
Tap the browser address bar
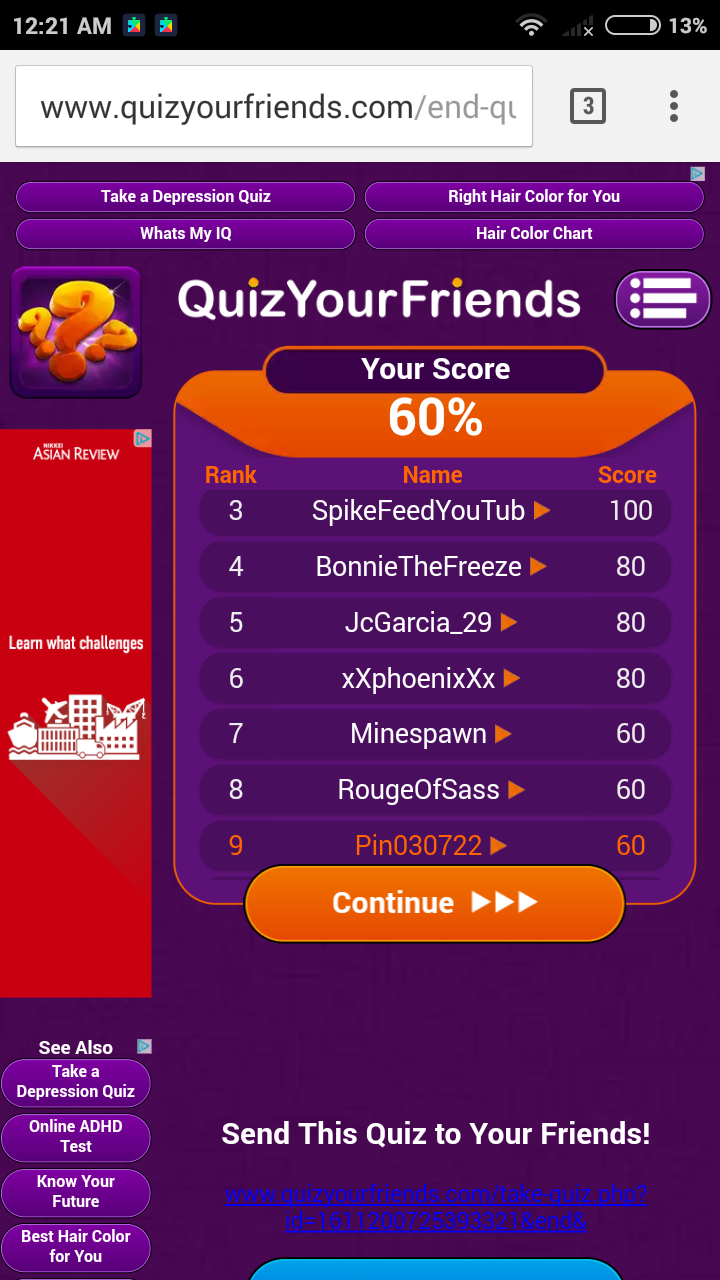[274, 106]
